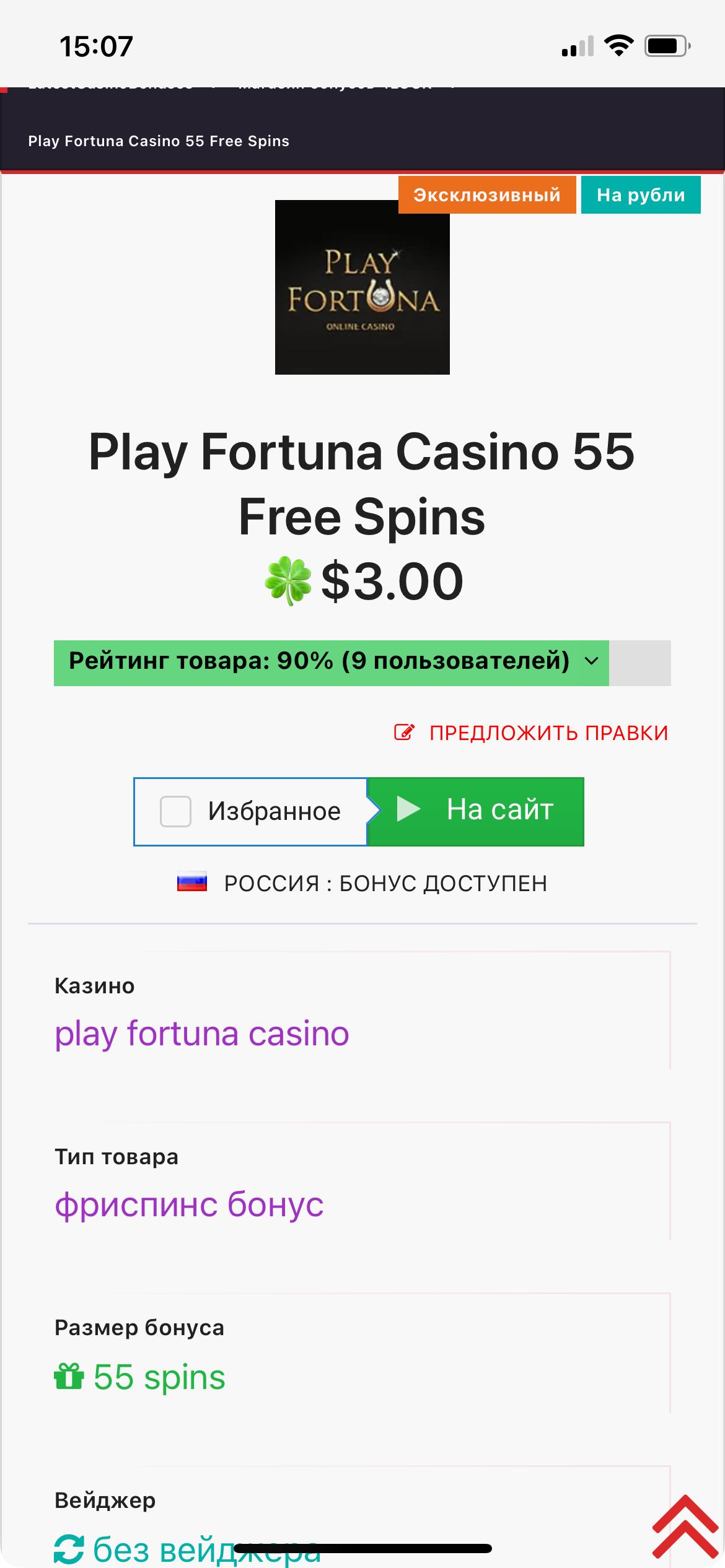This screenshot has width=725, height=1568.
Task: Open the 55 spins bonus size link
Action: coord(159,1377)
